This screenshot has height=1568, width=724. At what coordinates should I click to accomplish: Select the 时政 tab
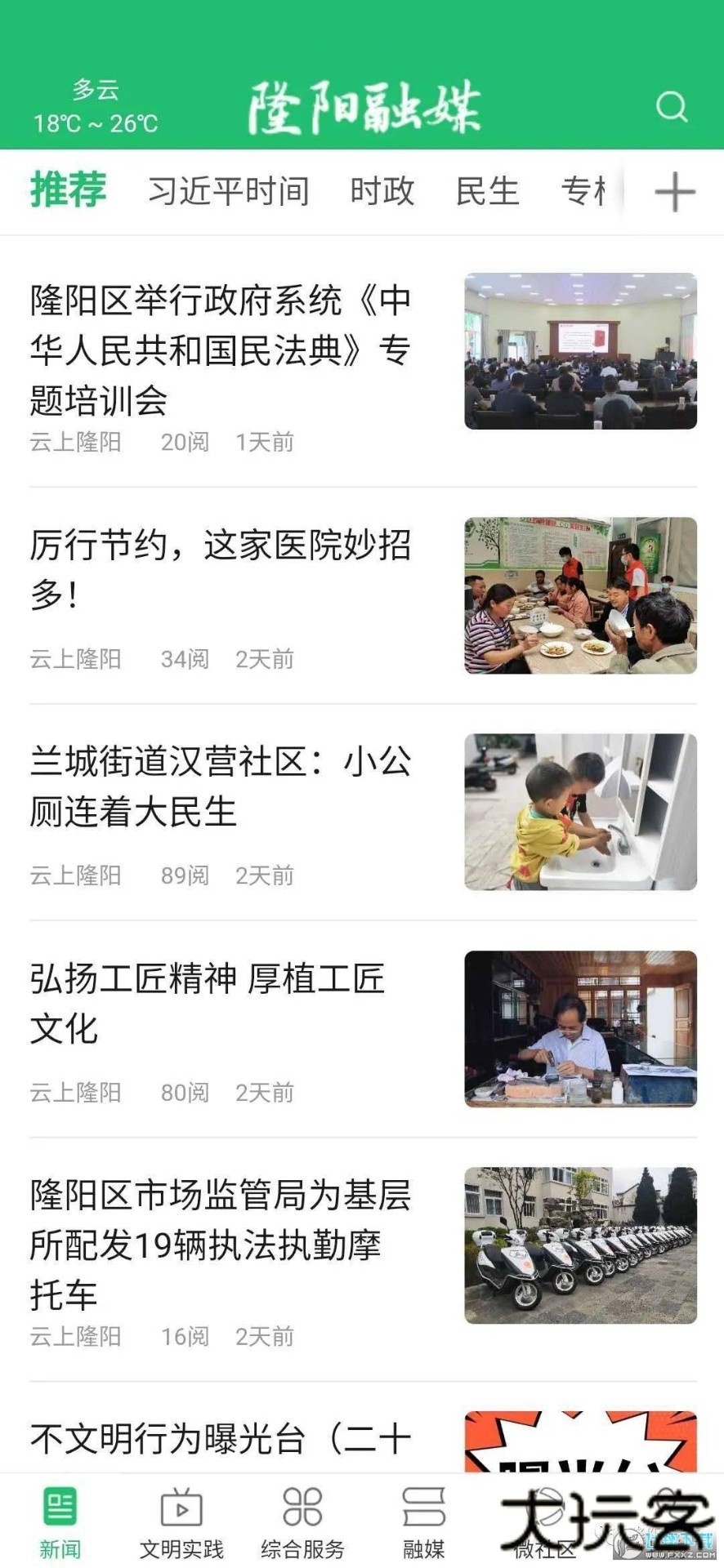coord(382,191)
